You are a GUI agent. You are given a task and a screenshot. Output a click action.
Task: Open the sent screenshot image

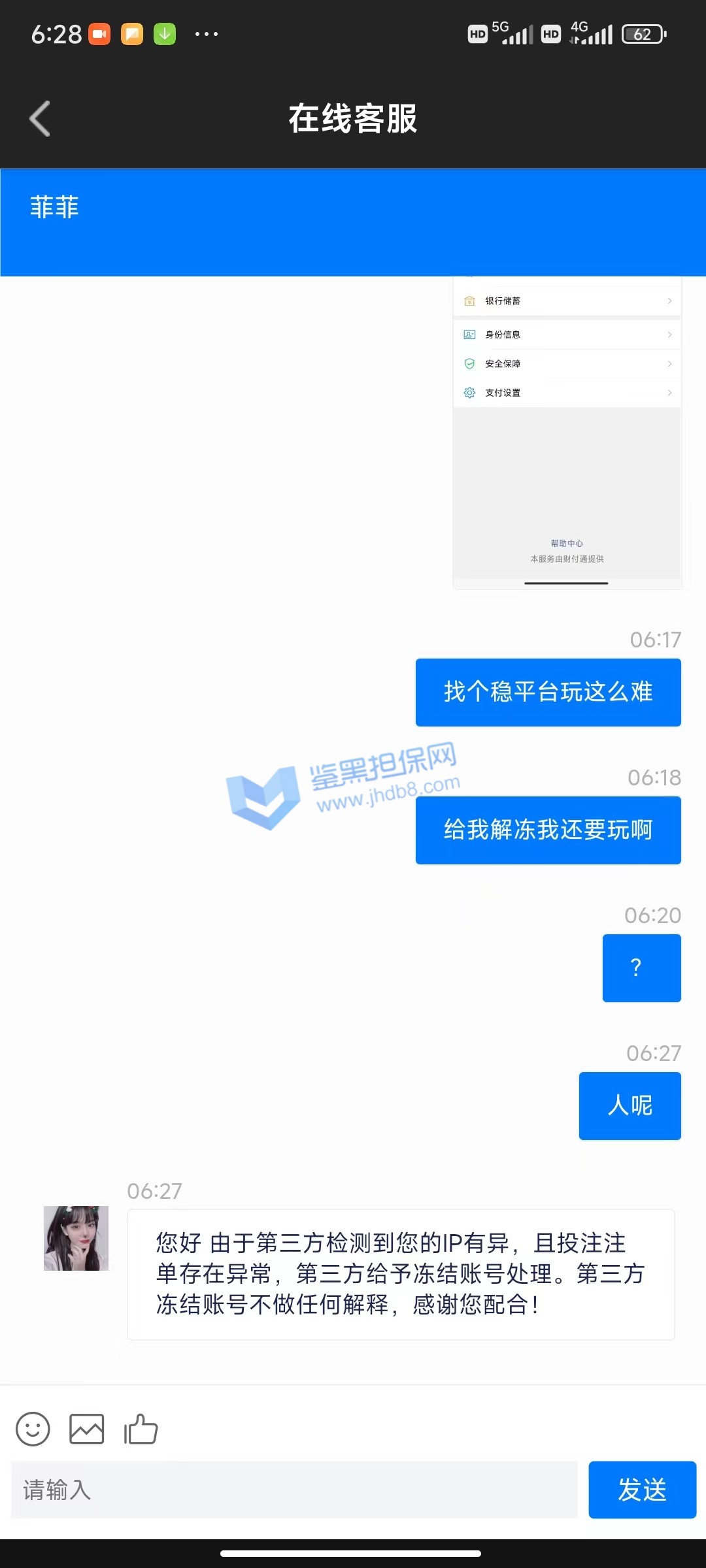coord(567,433)
